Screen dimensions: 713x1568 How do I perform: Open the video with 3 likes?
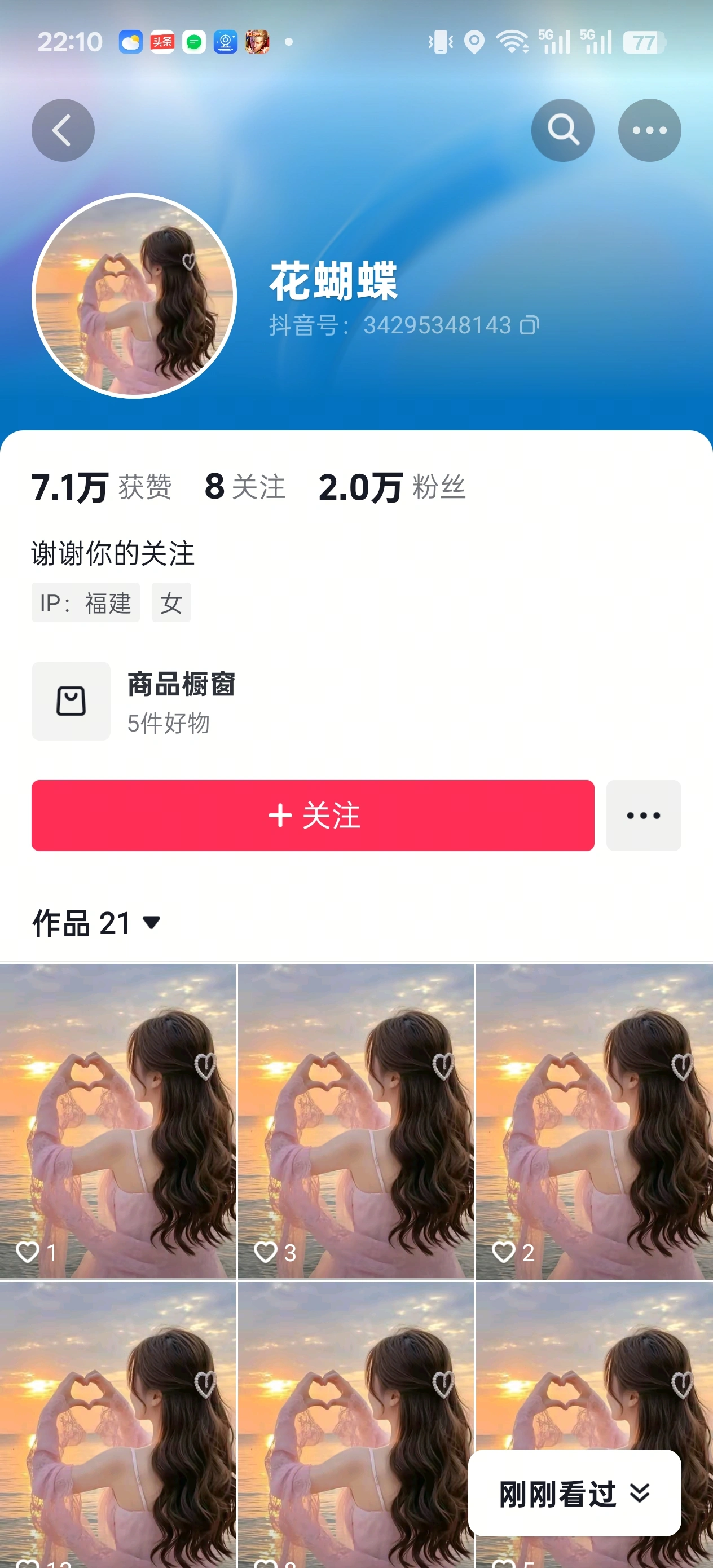point(355,1120)
